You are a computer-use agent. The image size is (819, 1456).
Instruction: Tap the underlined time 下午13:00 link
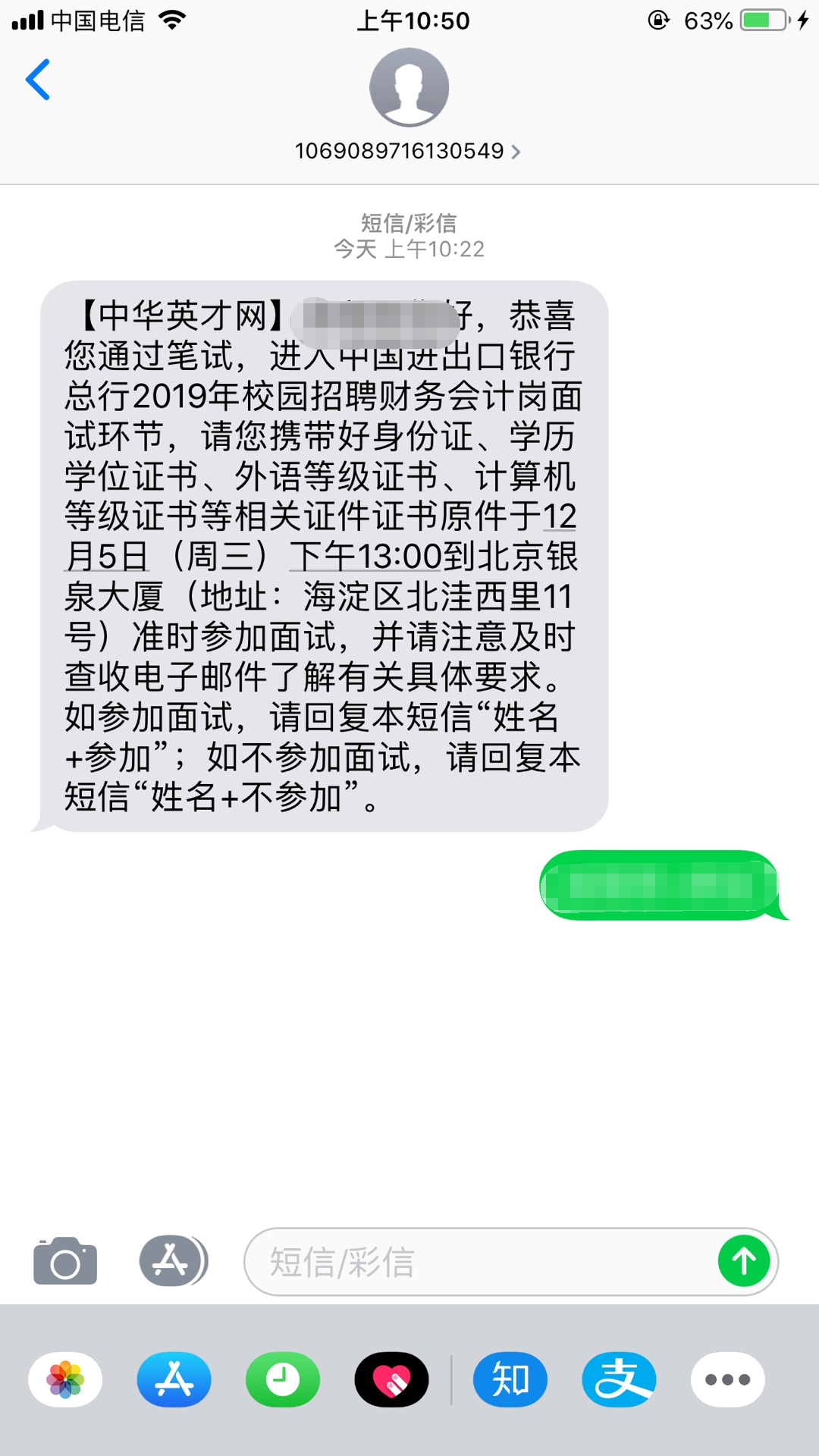coord(366,557)
